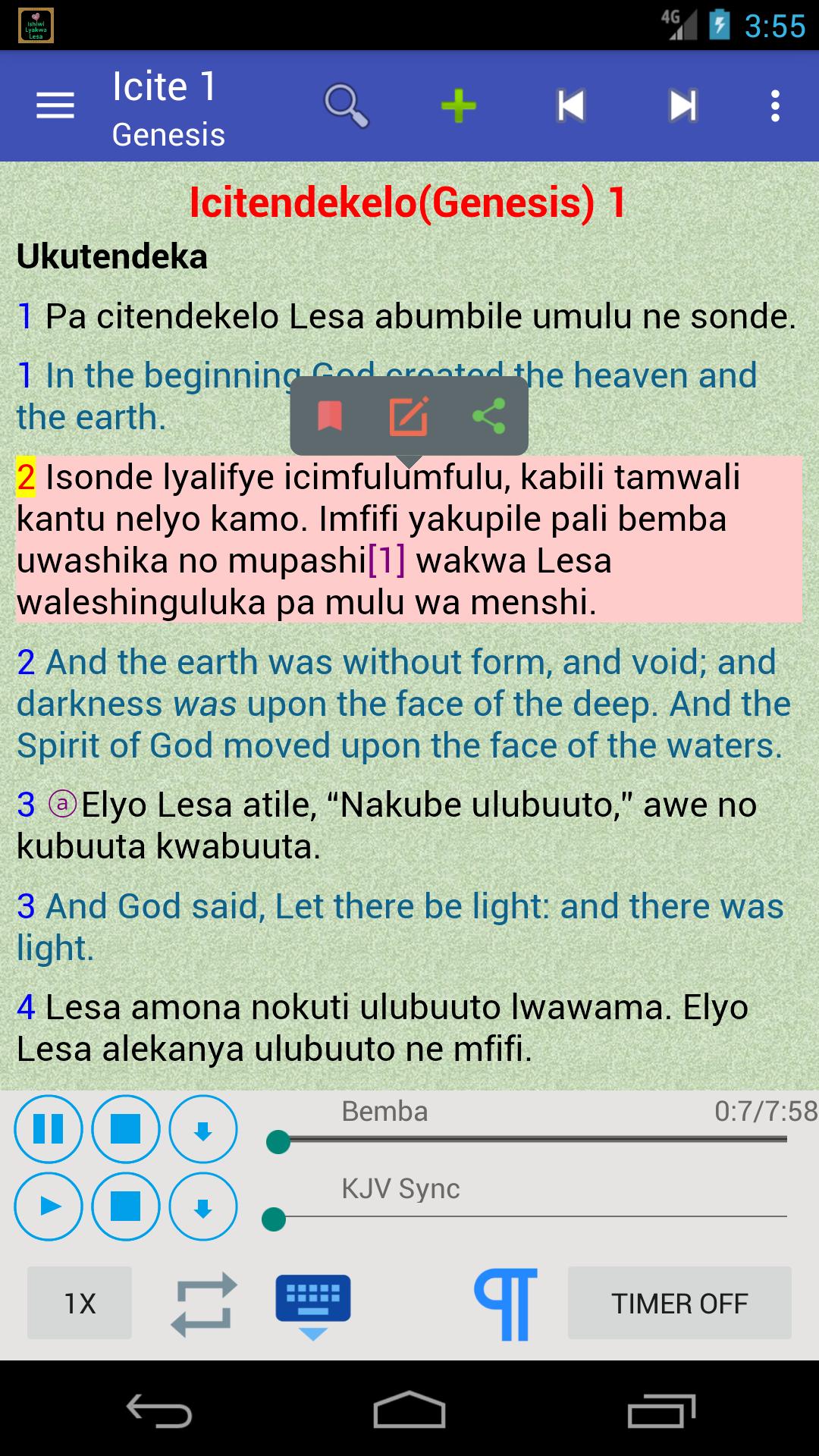Share the selected verse
The image size is (819, 1456).
point(488,416)
